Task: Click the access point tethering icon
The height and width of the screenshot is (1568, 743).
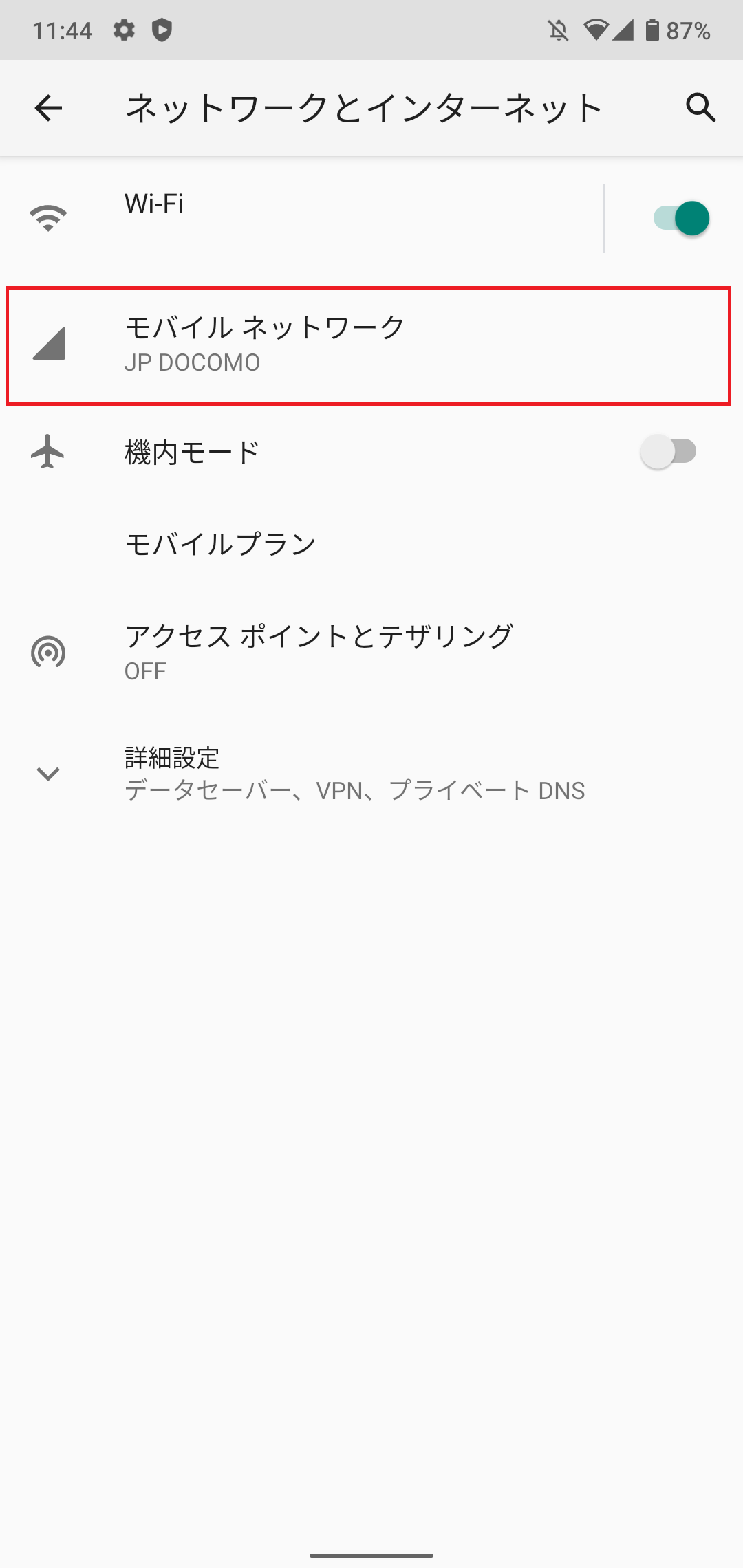Action: (47, 651)
